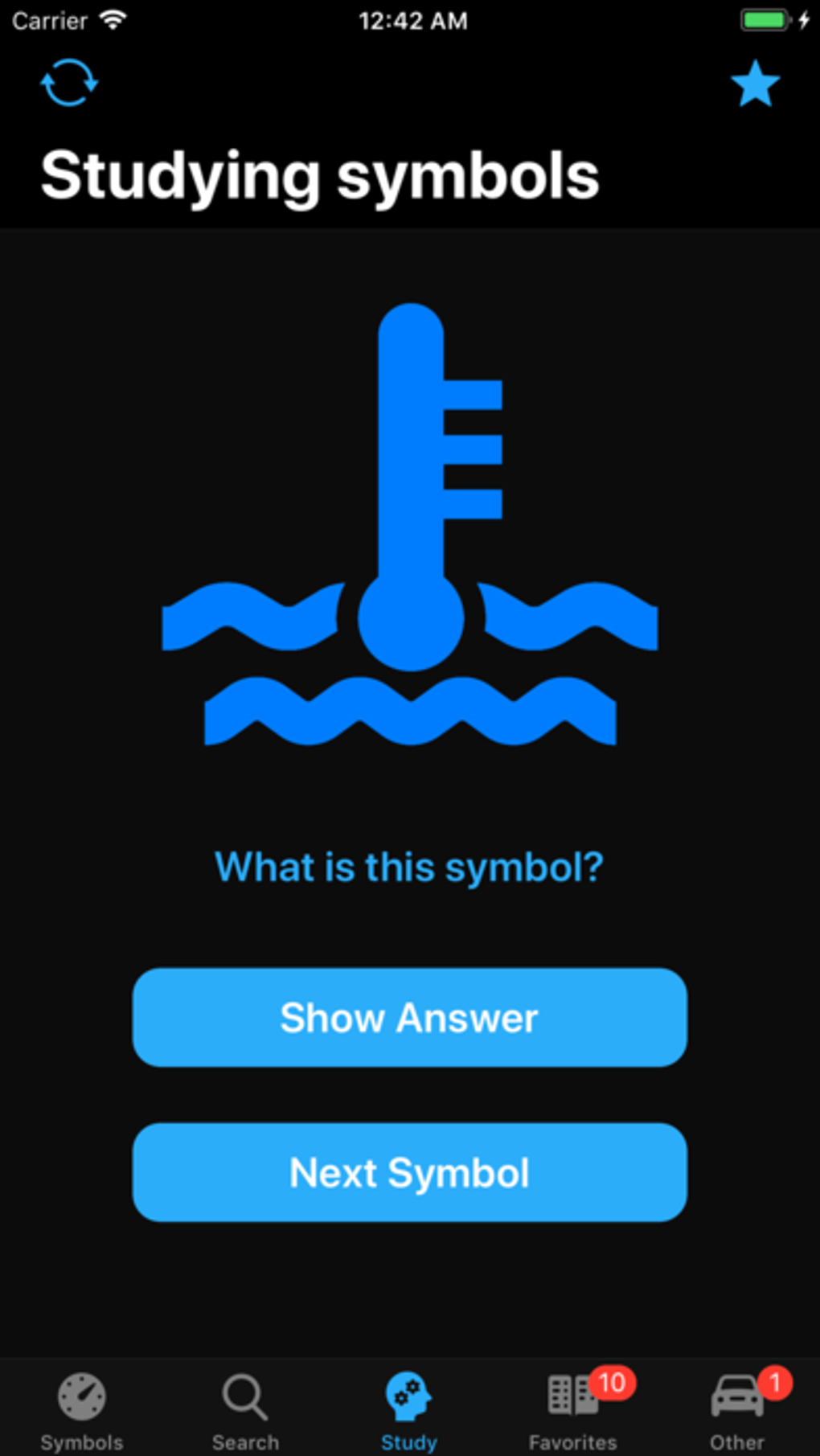Tap the 'What is this symbol?' text

pyautogui.click(x=410, y=867)
